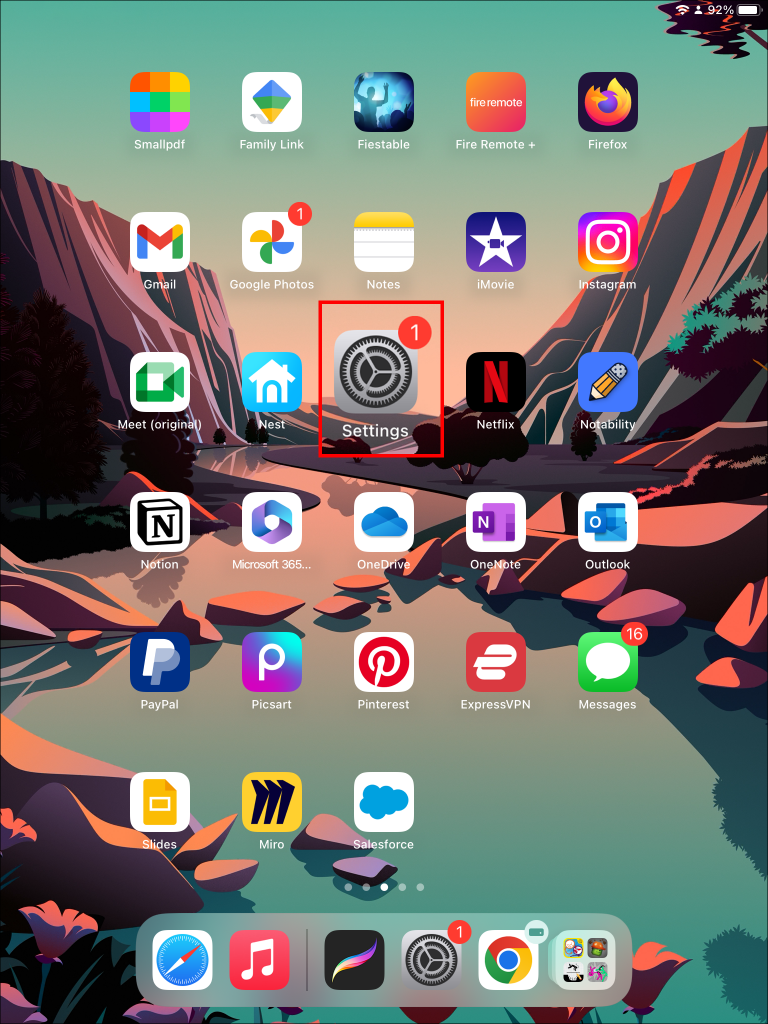Open Salesforce
The height and width of the screenshot is (1024, 768).
tap(384, 801)
